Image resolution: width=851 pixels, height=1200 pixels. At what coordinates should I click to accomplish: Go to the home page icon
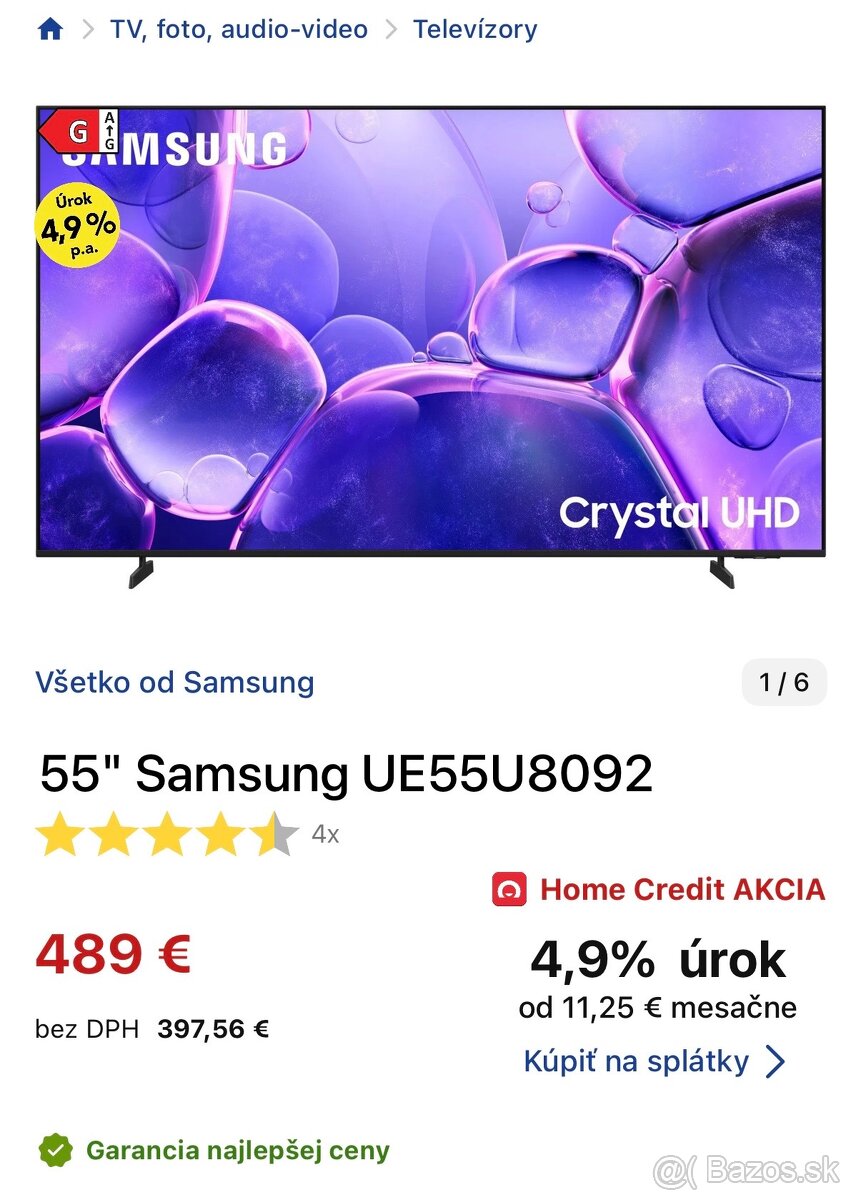(50, 29)
